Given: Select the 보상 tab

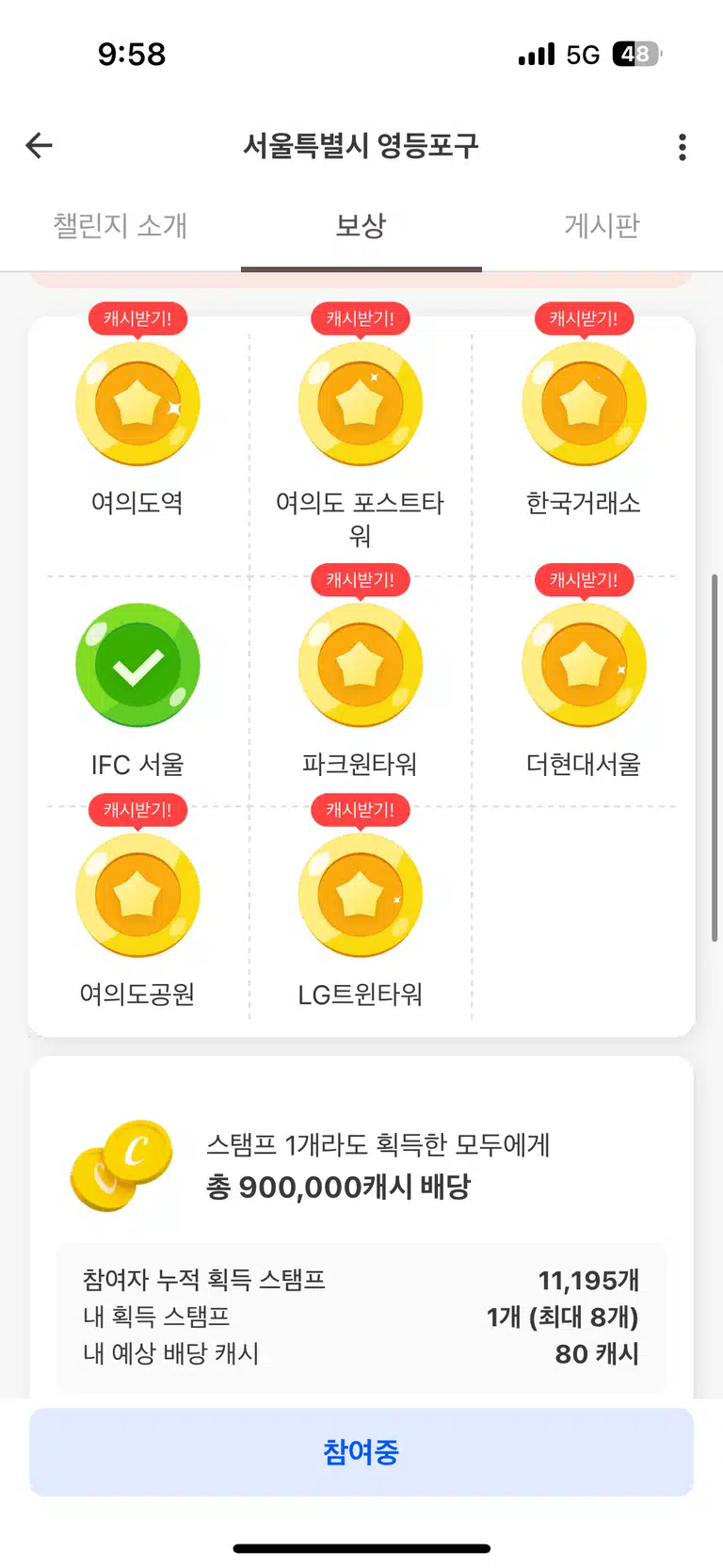Looking at the screenshot, I should 361,226.
